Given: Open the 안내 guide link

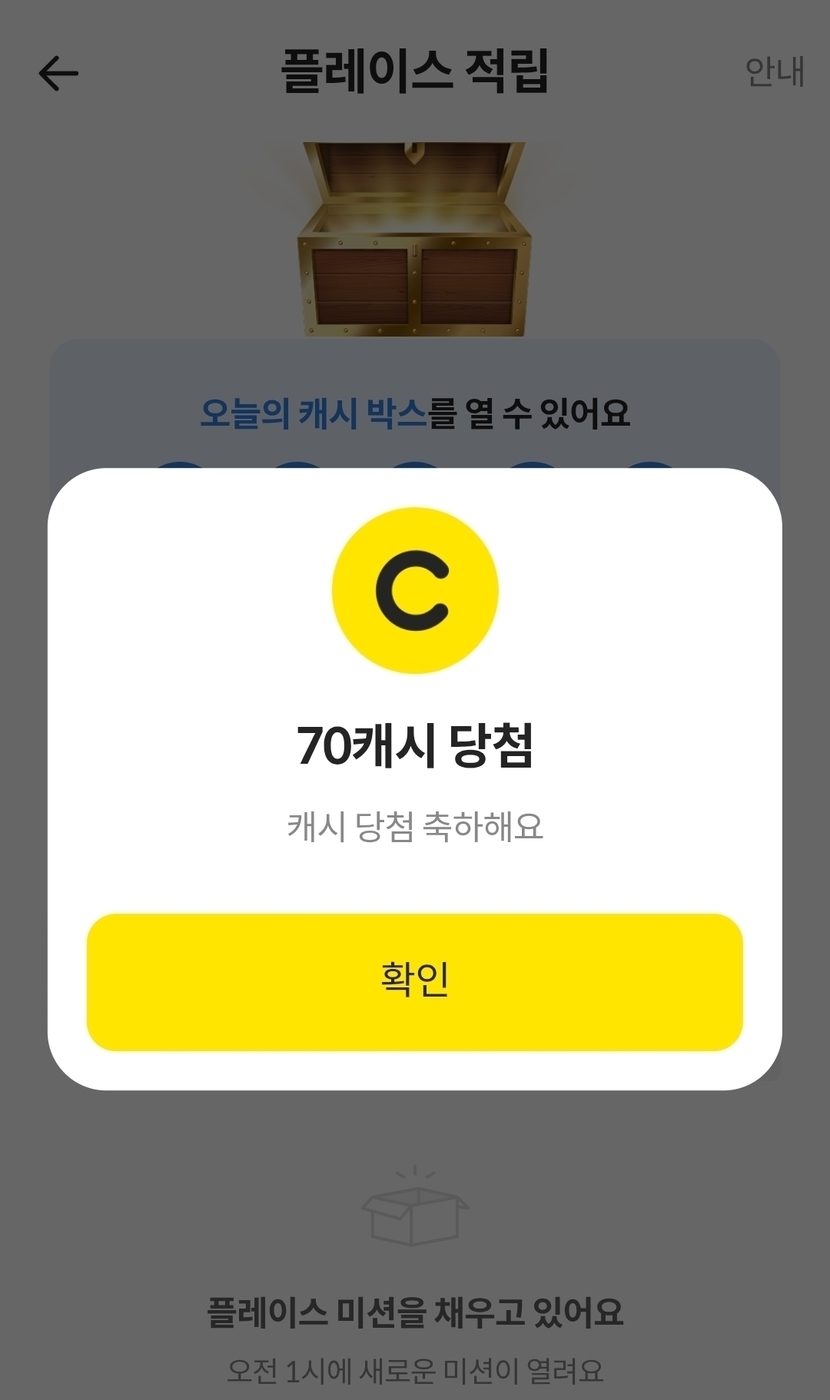Looking at the screenshot, I should (x=774, y=72).
